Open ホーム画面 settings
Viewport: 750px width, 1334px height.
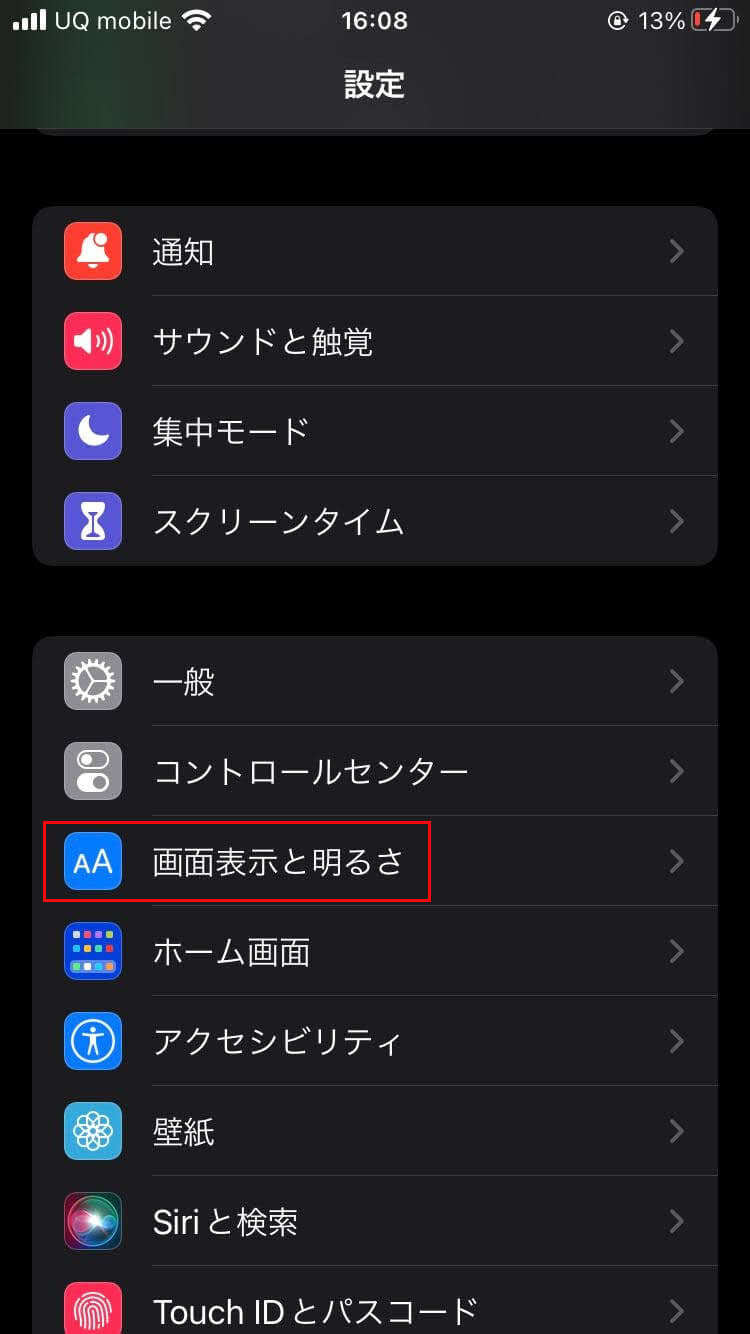pyautogui.click(x=375, y=951)
